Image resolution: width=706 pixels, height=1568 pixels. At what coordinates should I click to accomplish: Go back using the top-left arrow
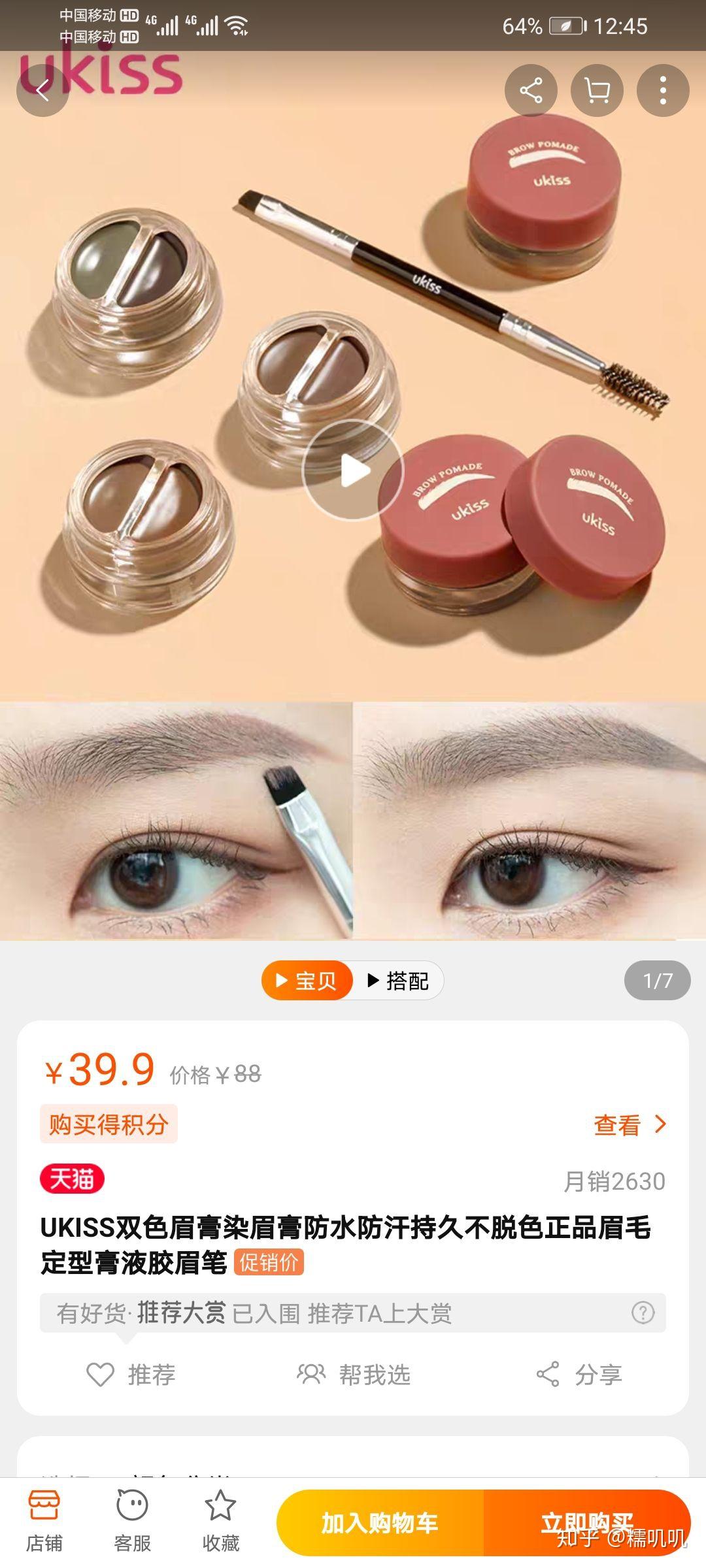tap(42, 91)
